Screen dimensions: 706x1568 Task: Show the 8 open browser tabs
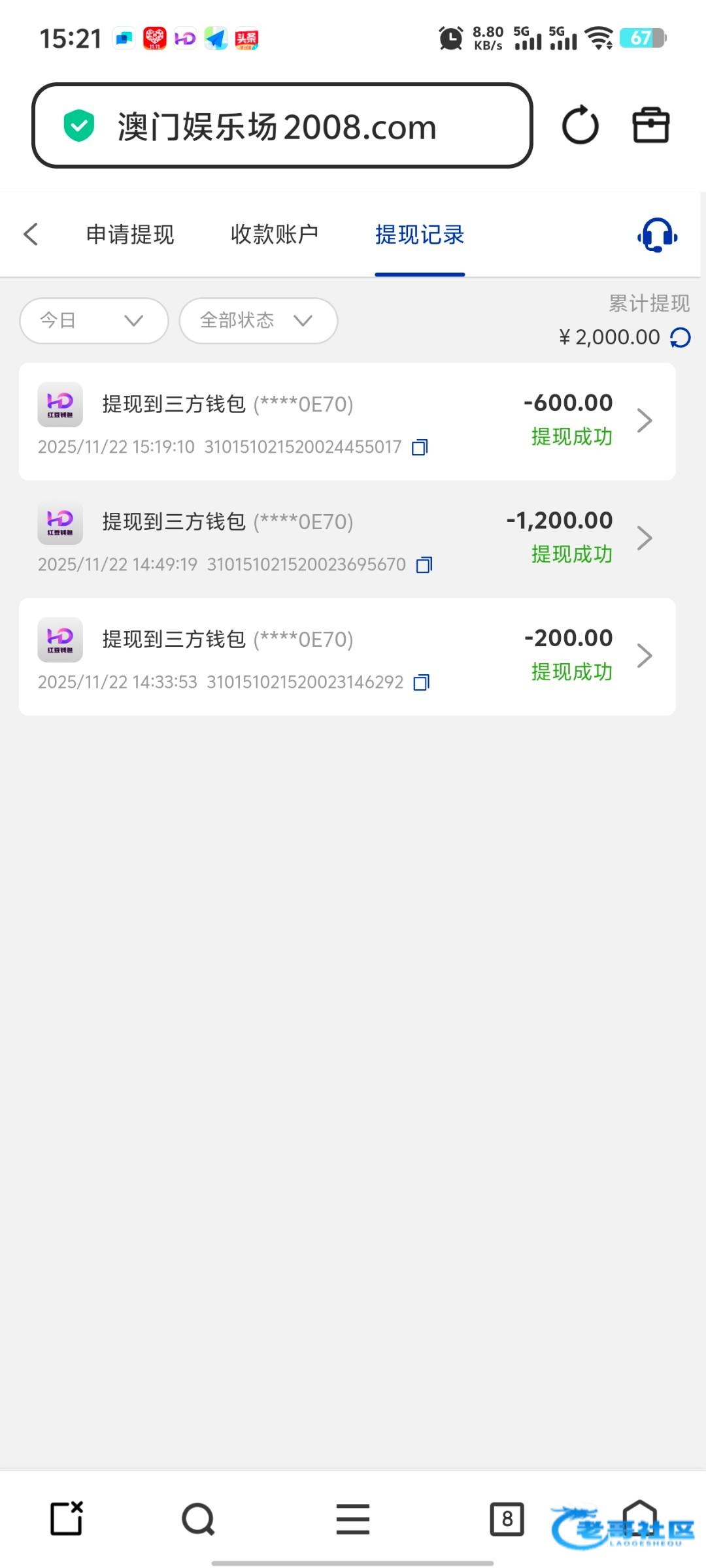507,1519
